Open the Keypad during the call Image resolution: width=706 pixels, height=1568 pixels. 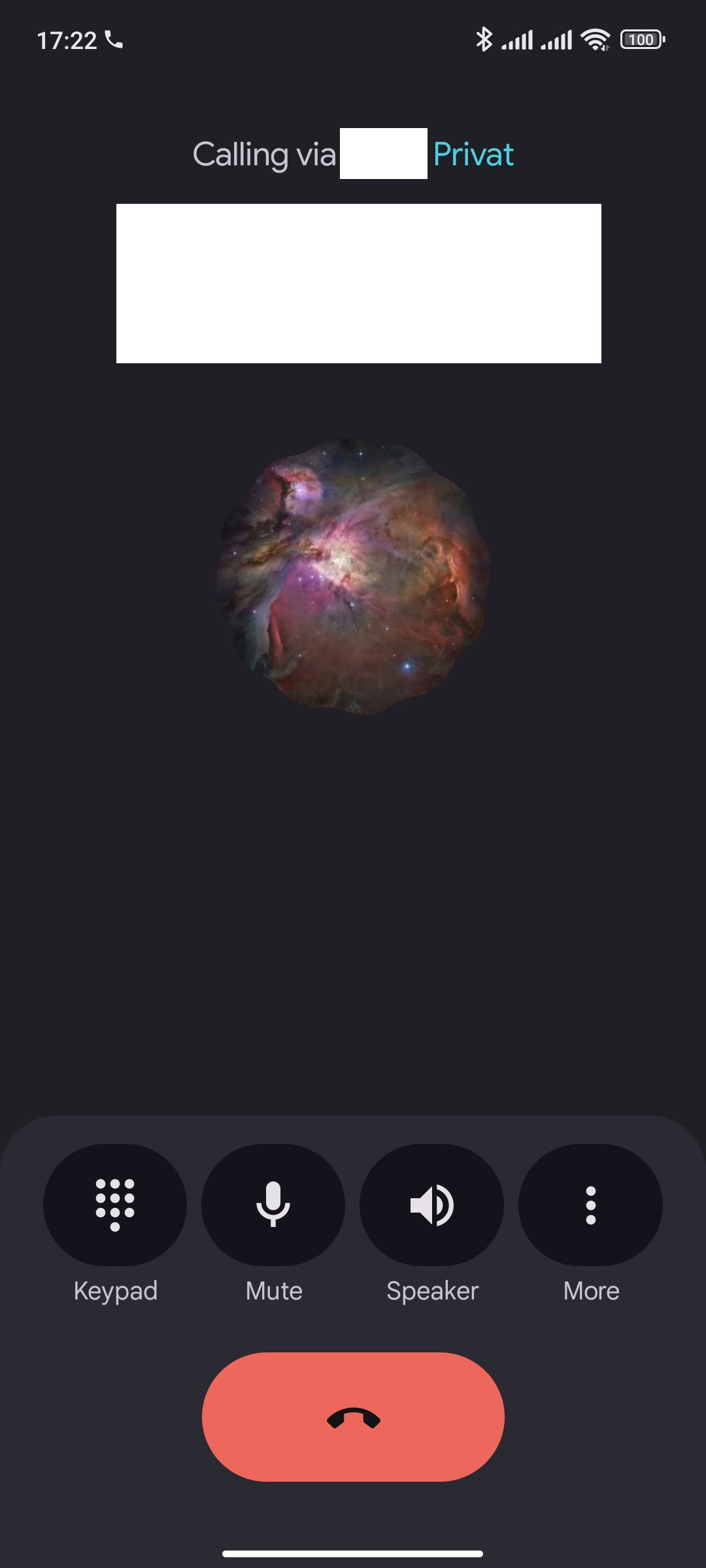coord(115,1204)
